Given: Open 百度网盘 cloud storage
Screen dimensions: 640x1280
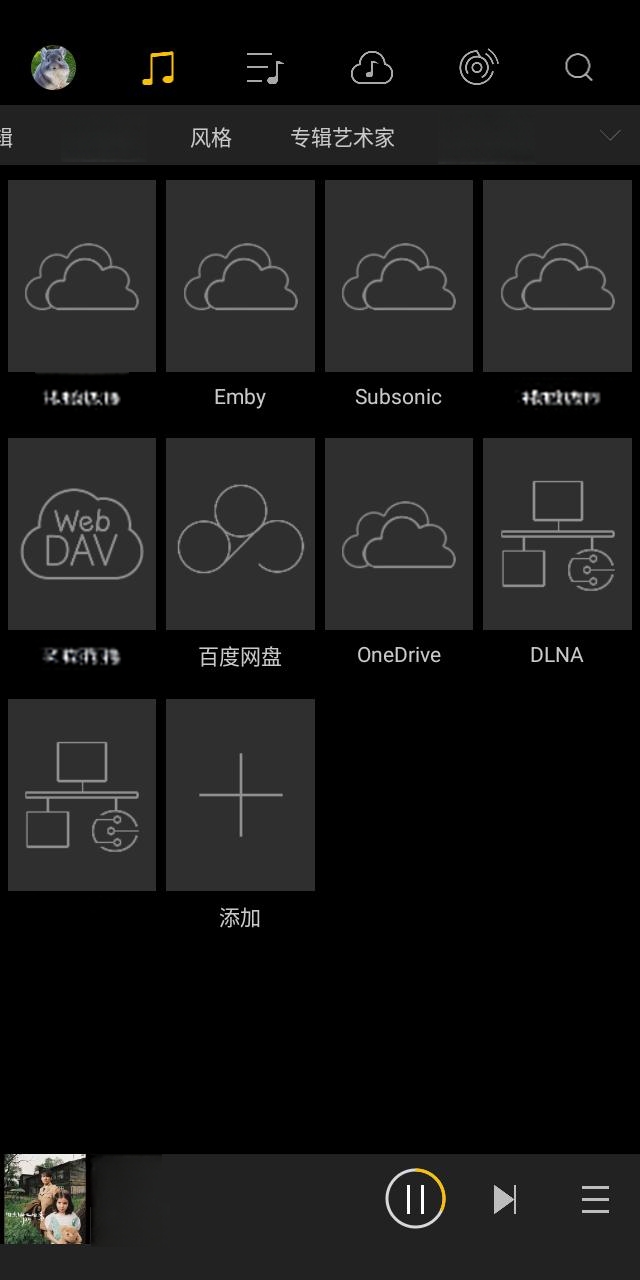Looking at the screenshot, I should [240, 534].
